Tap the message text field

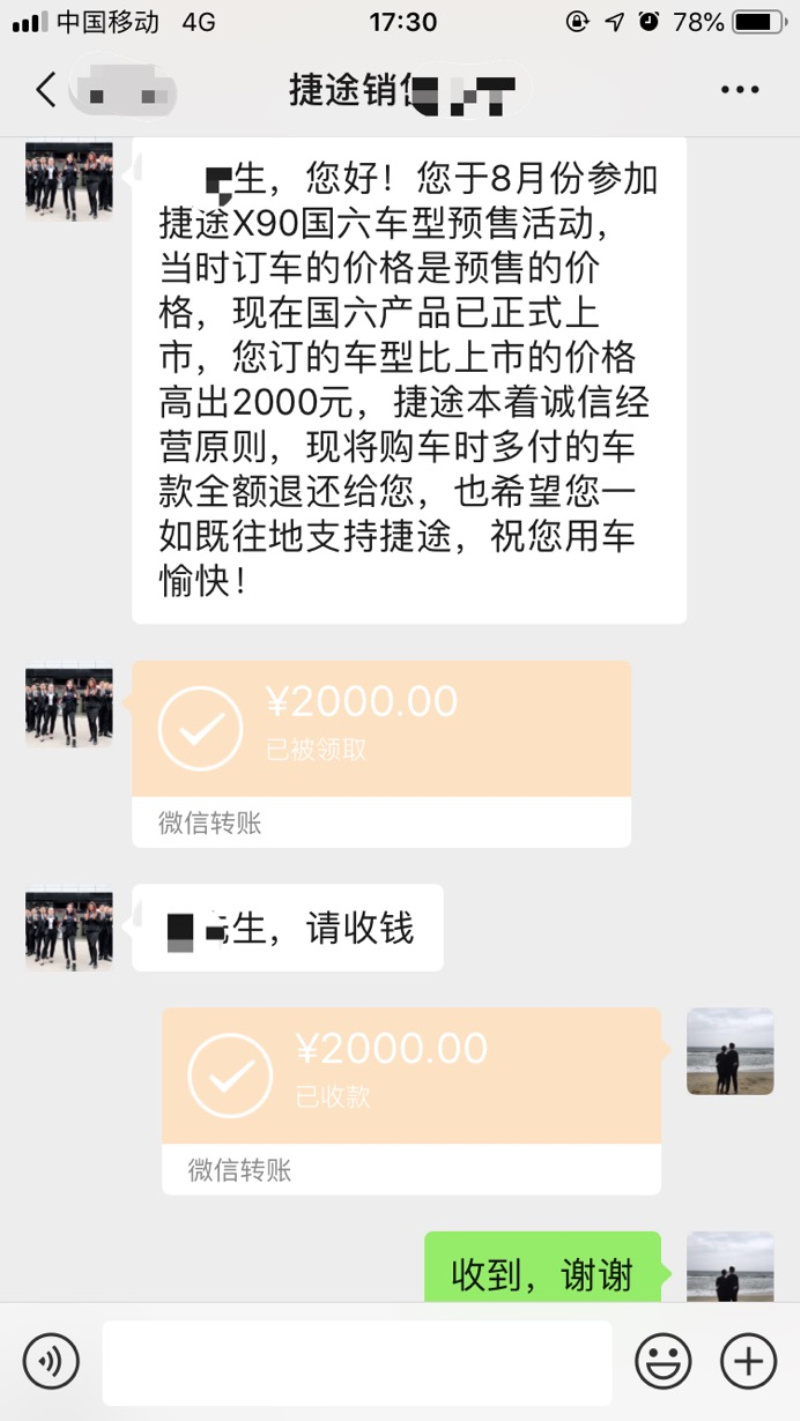(x=357, y=1362)
